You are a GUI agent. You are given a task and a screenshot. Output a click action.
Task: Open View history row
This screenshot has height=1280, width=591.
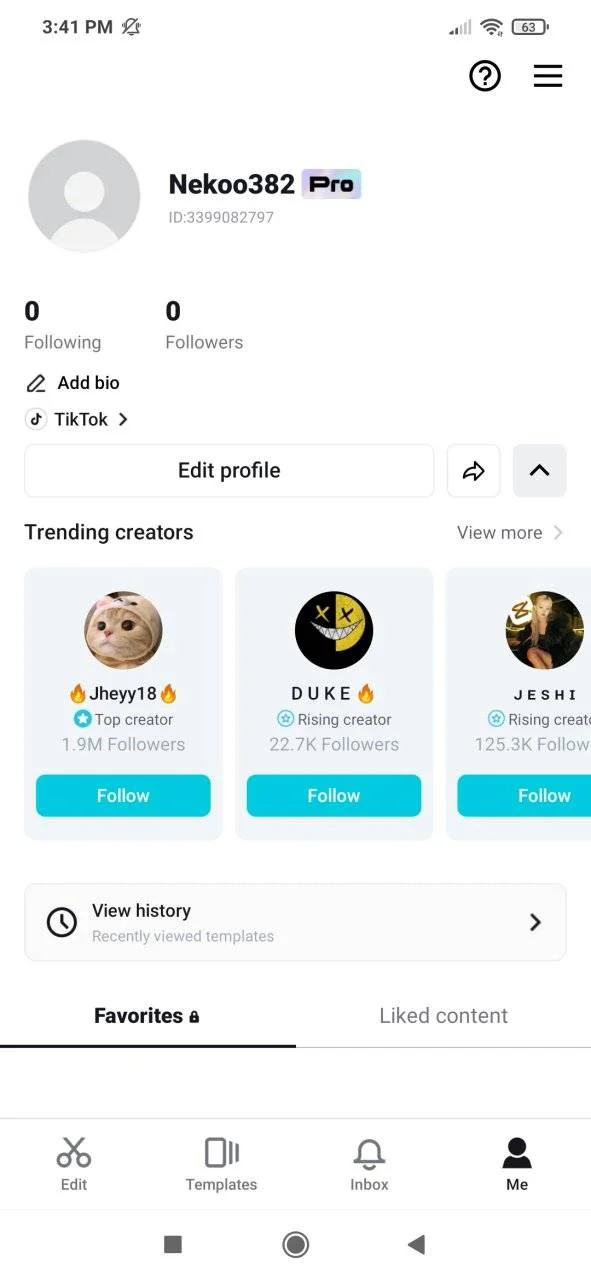pyautogui.click(x=295, y=922)
